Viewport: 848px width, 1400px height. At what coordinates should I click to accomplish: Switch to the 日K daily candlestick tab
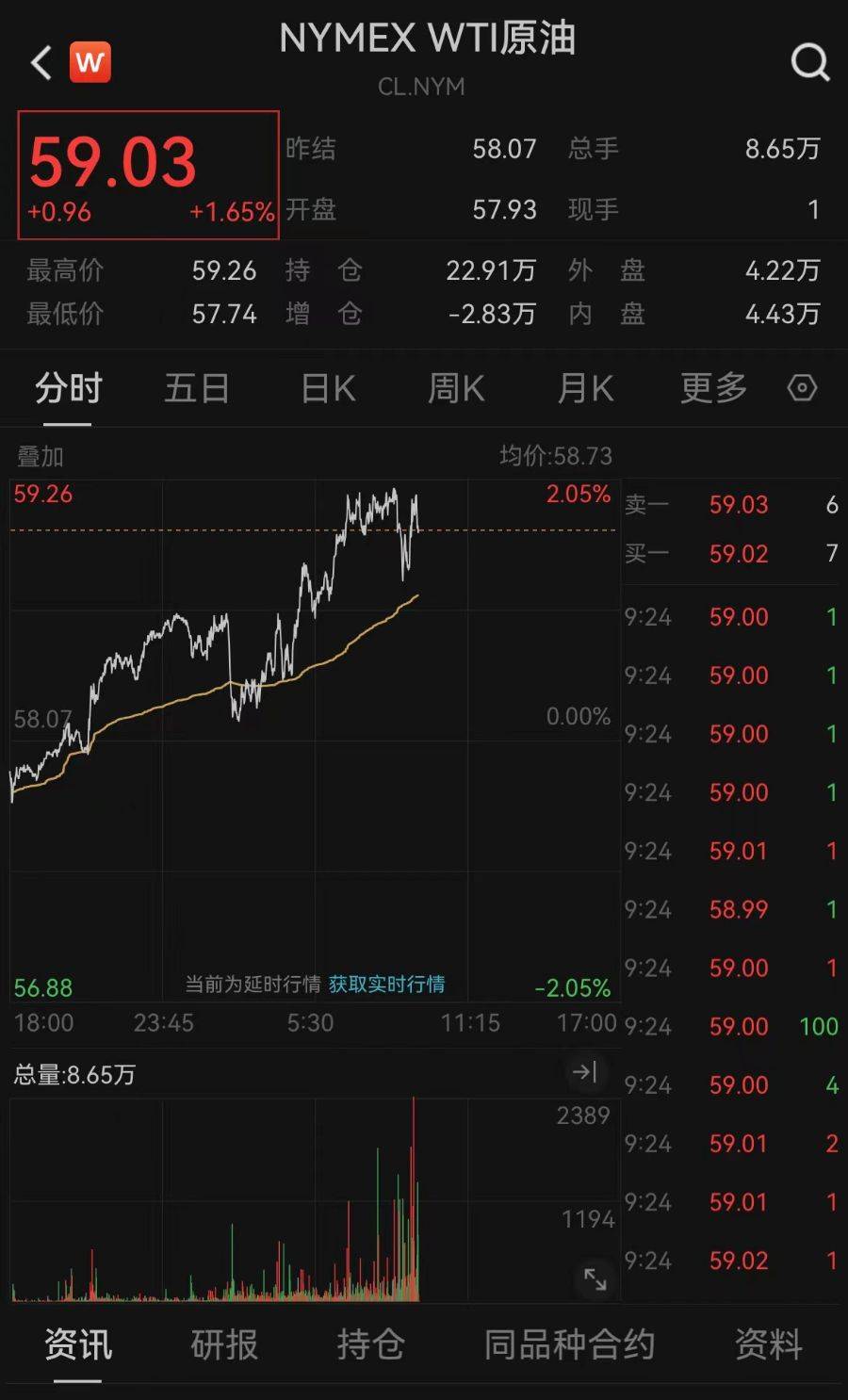(x=325, y=388)
